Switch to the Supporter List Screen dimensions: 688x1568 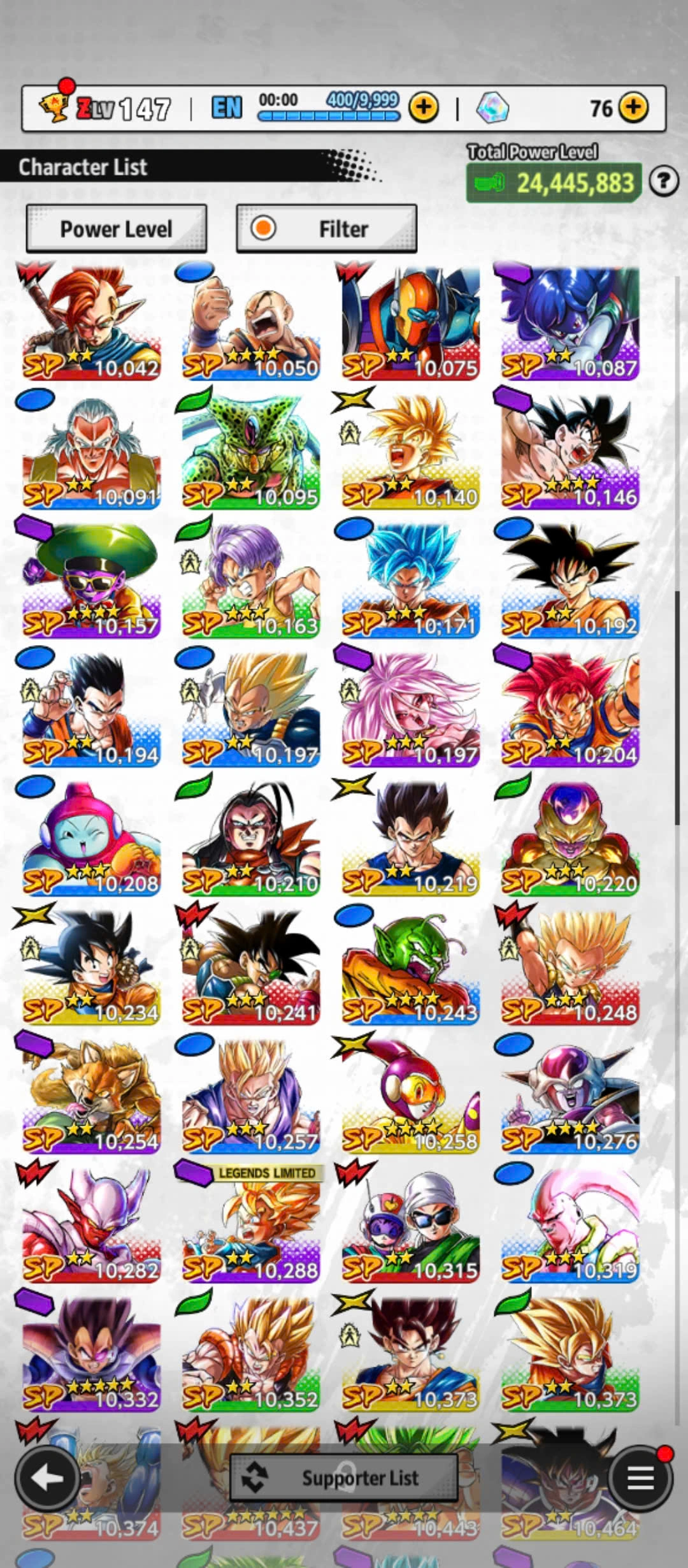click(344, 1477)
